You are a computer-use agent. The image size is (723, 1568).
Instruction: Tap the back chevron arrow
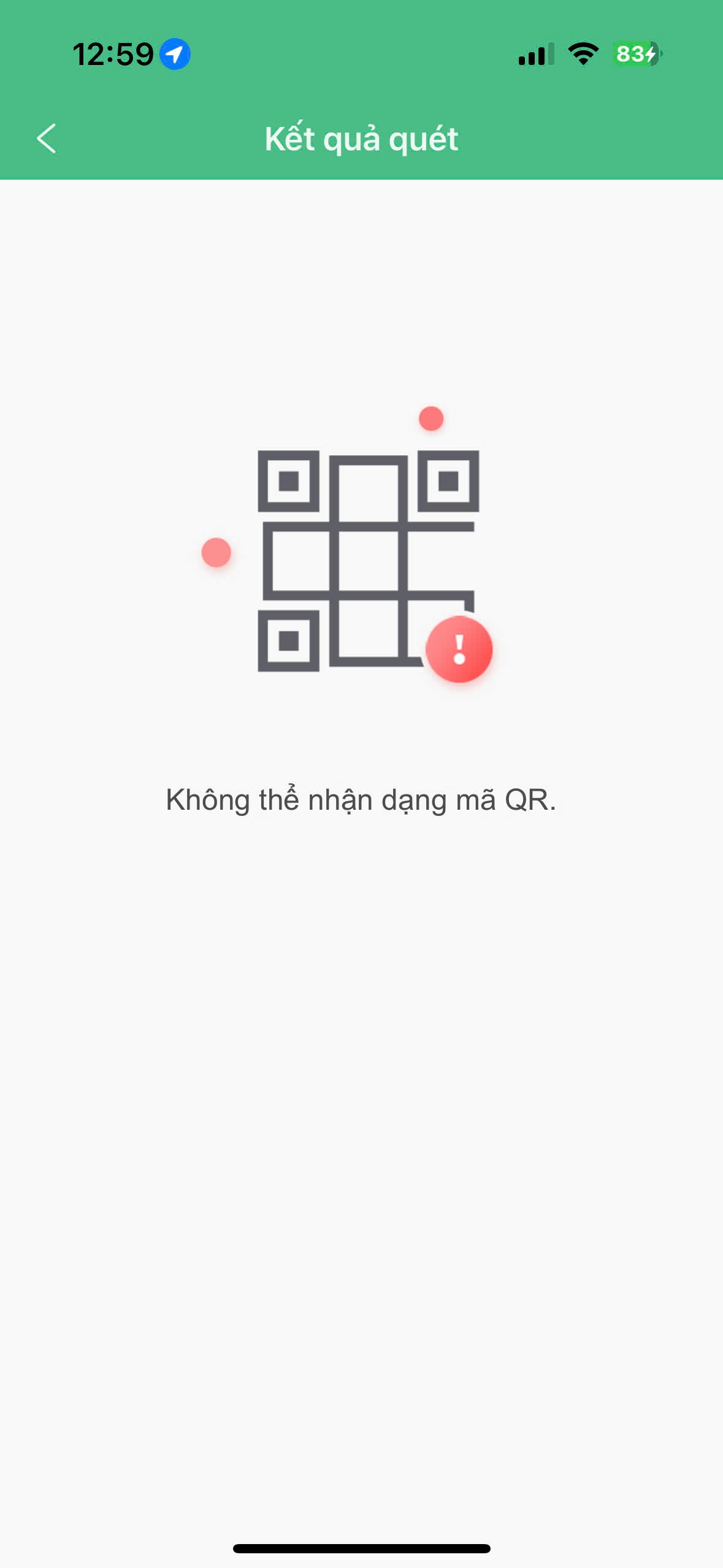(47, 139)
